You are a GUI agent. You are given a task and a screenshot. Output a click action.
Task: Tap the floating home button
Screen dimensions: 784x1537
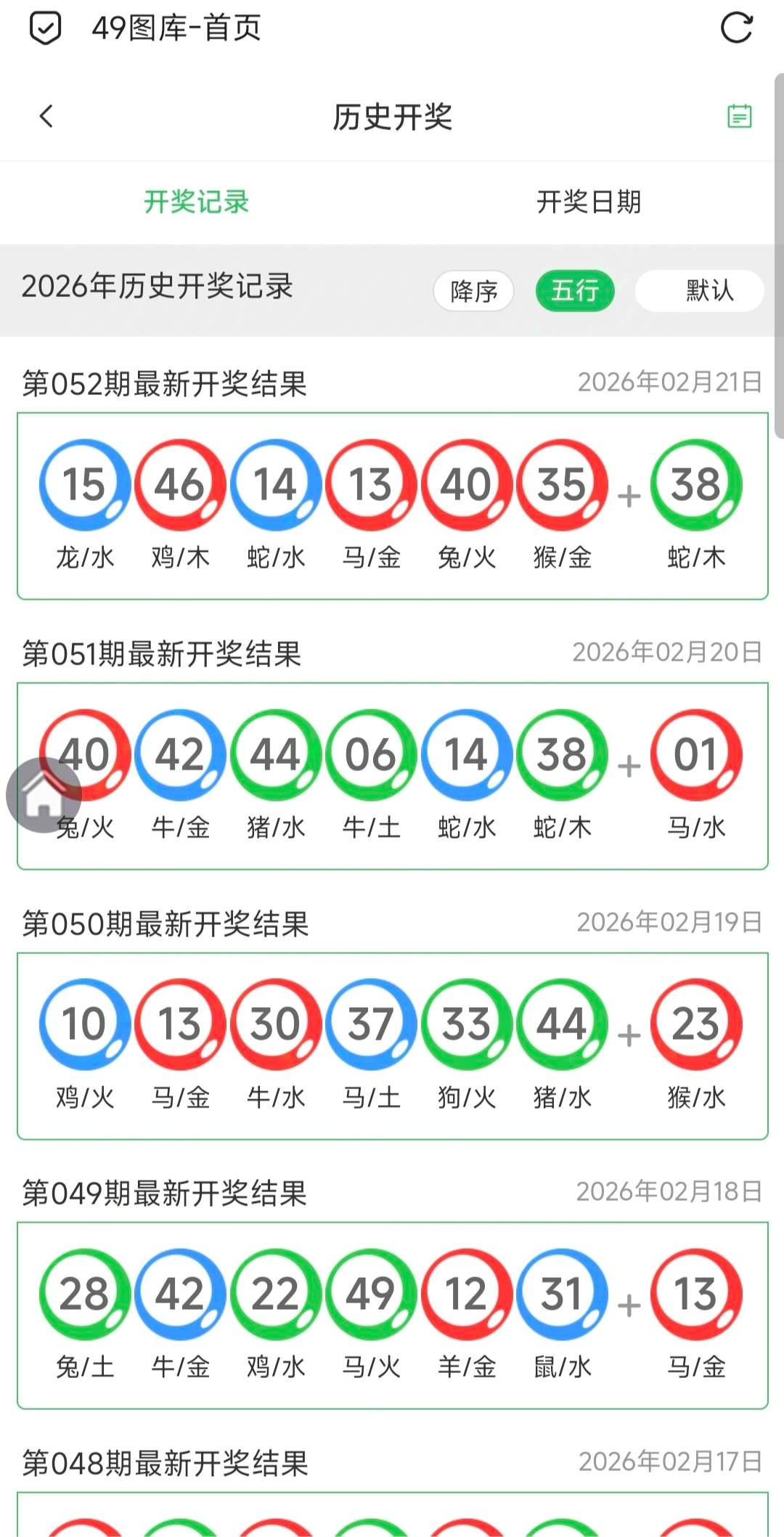pos(44,795)
